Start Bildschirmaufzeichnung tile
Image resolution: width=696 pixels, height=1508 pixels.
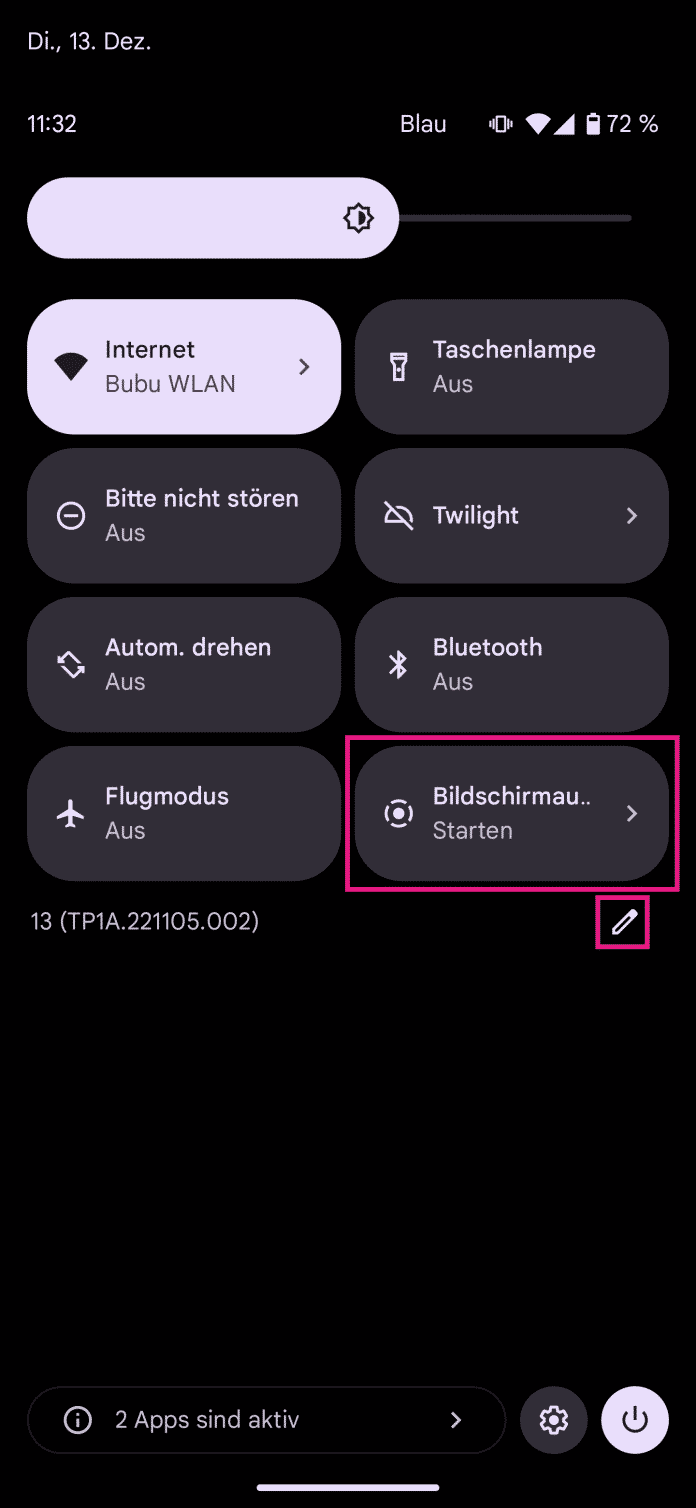pos(511,813)
